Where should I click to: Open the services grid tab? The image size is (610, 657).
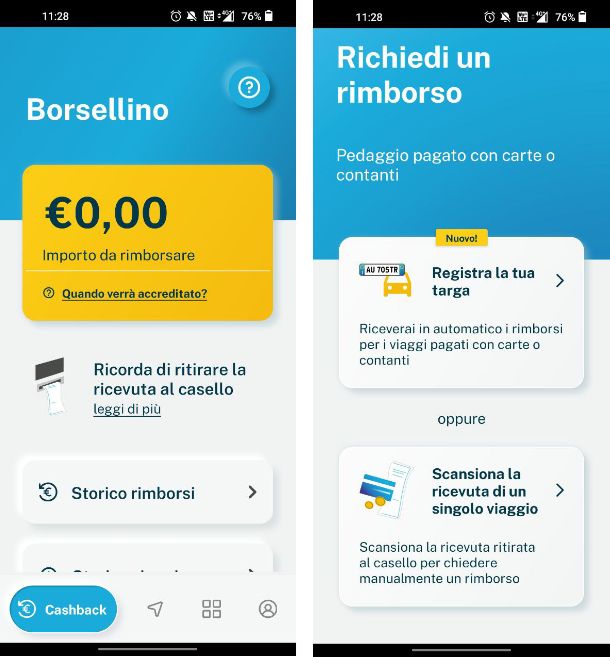coord(212,609)
